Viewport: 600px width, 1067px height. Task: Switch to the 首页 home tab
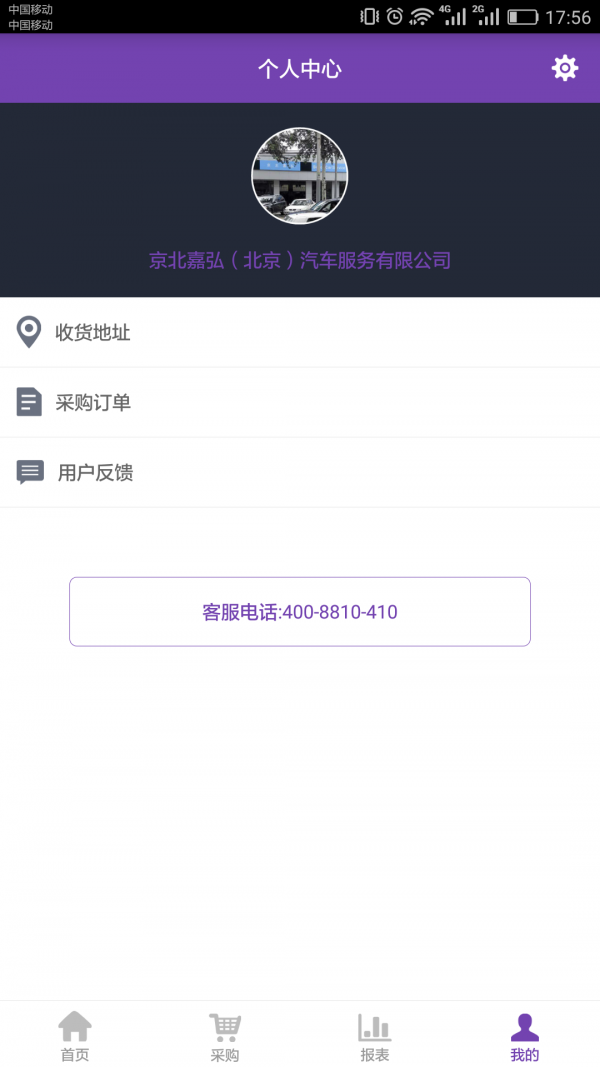(x=75, y=1036)
